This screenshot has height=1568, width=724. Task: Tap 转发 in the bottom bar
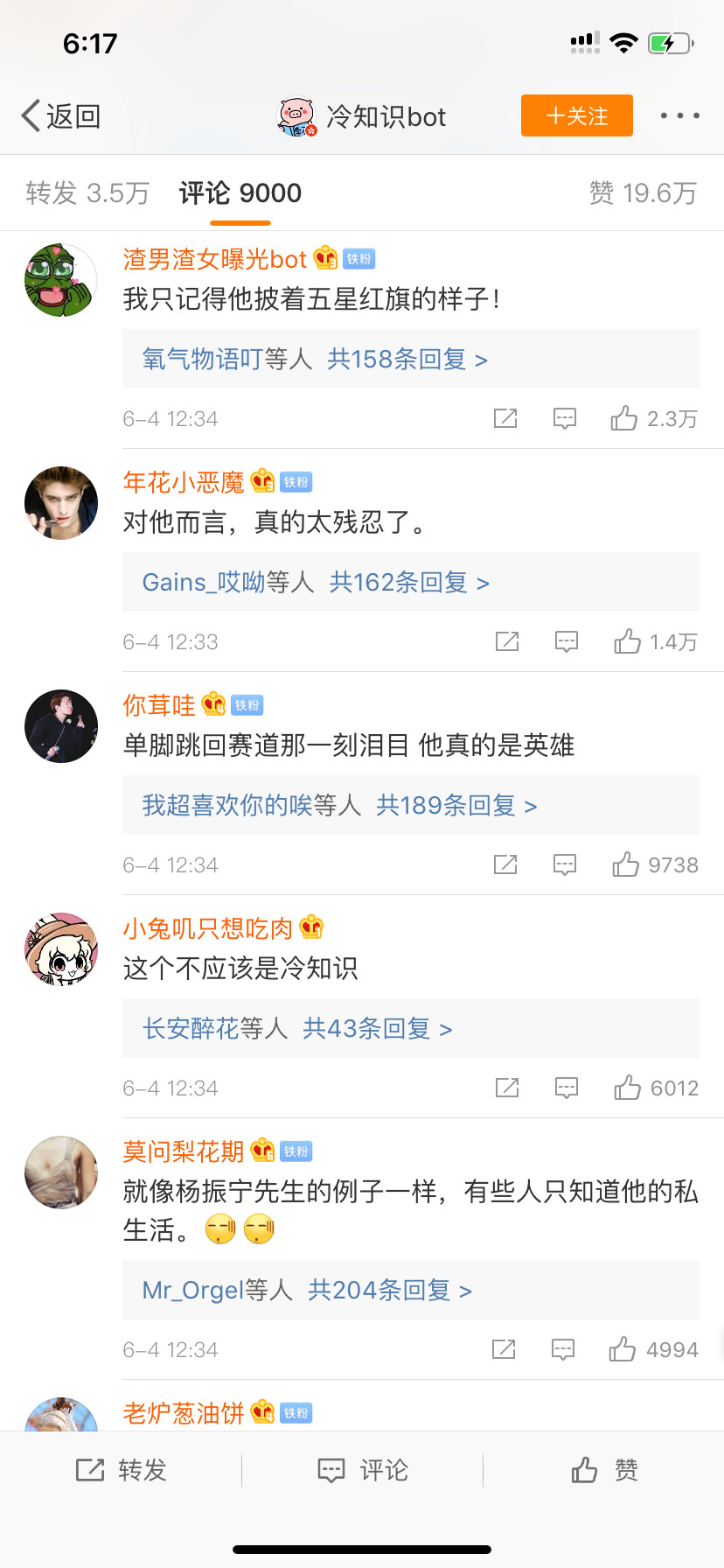click(122, 1470)
